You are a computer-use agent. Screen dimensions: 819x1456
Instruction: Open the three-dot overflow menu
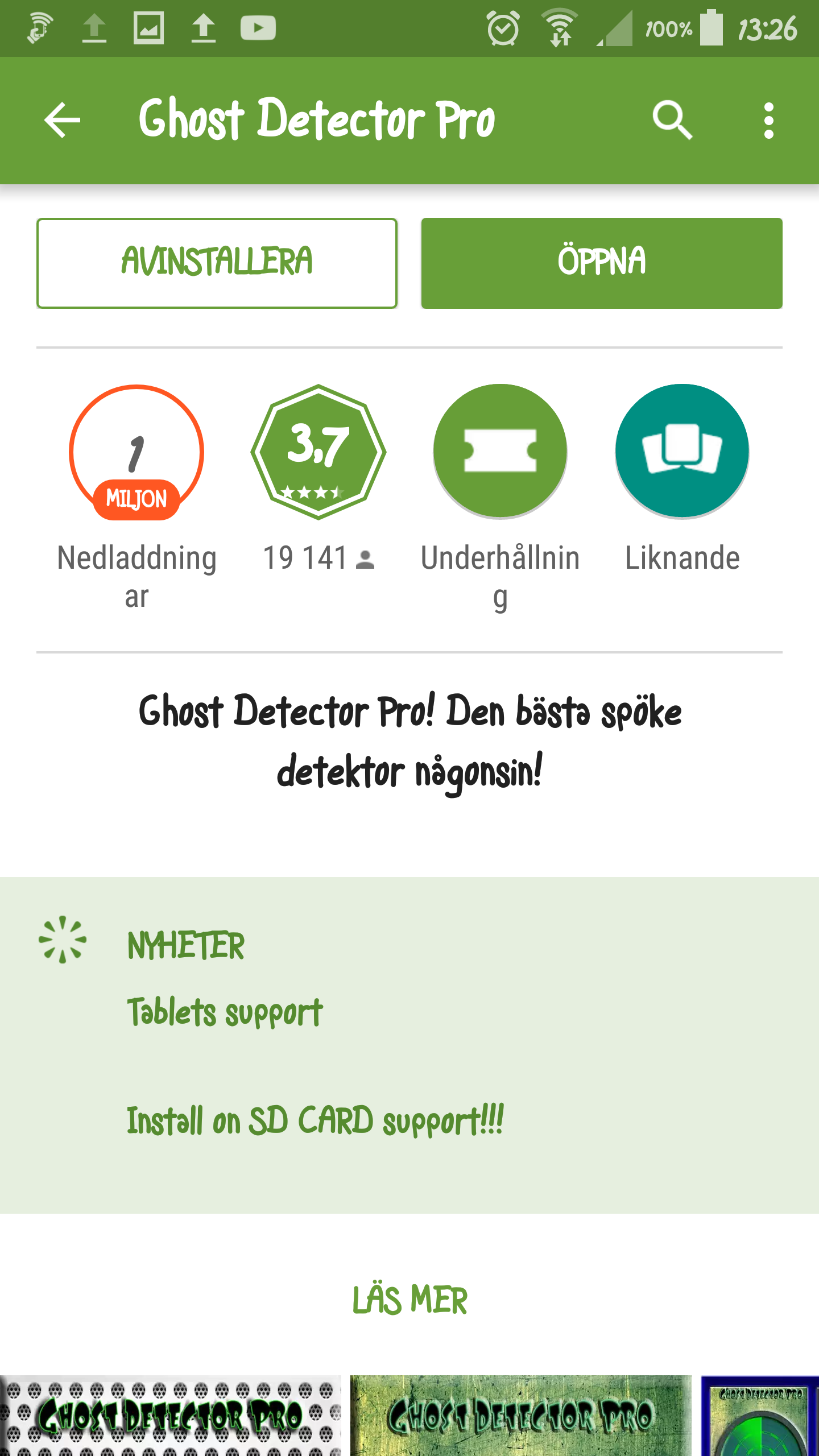[x=768, y=120]
